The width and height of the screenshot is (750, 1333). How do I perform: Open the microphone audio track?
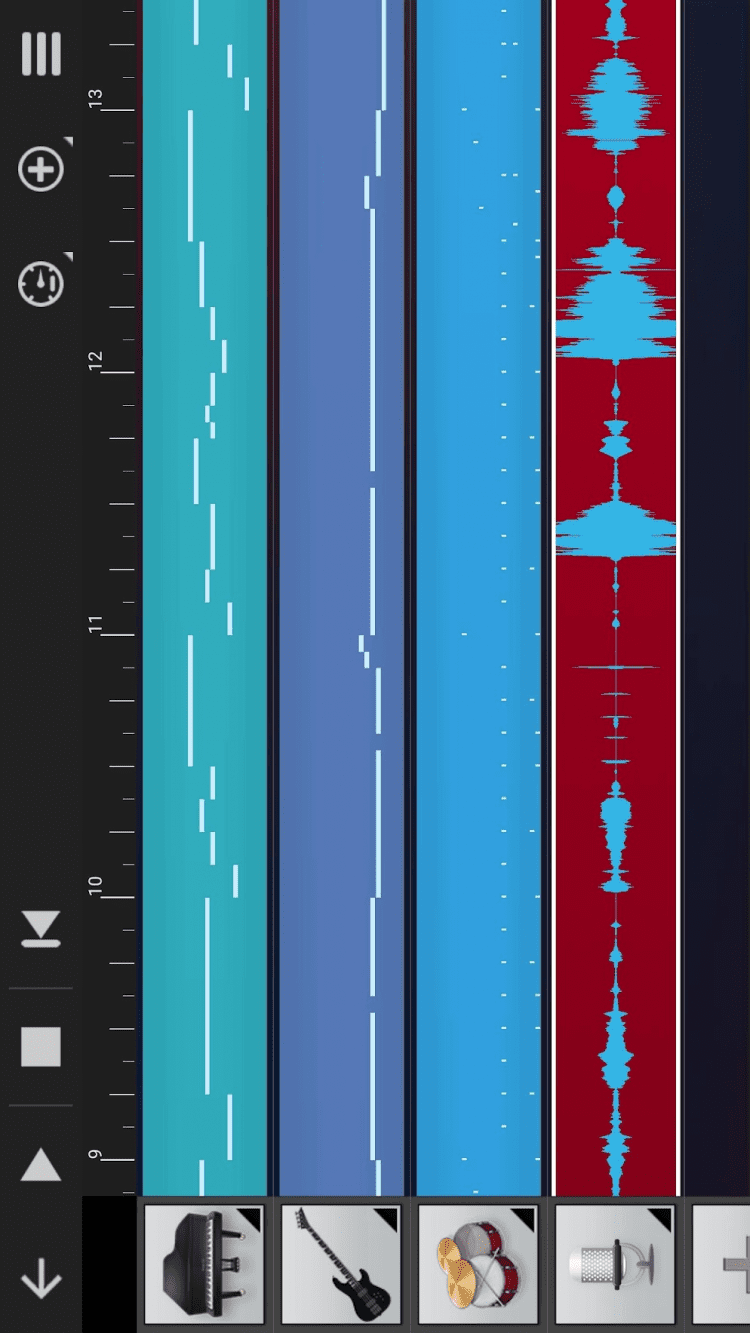pos(615,1264)
